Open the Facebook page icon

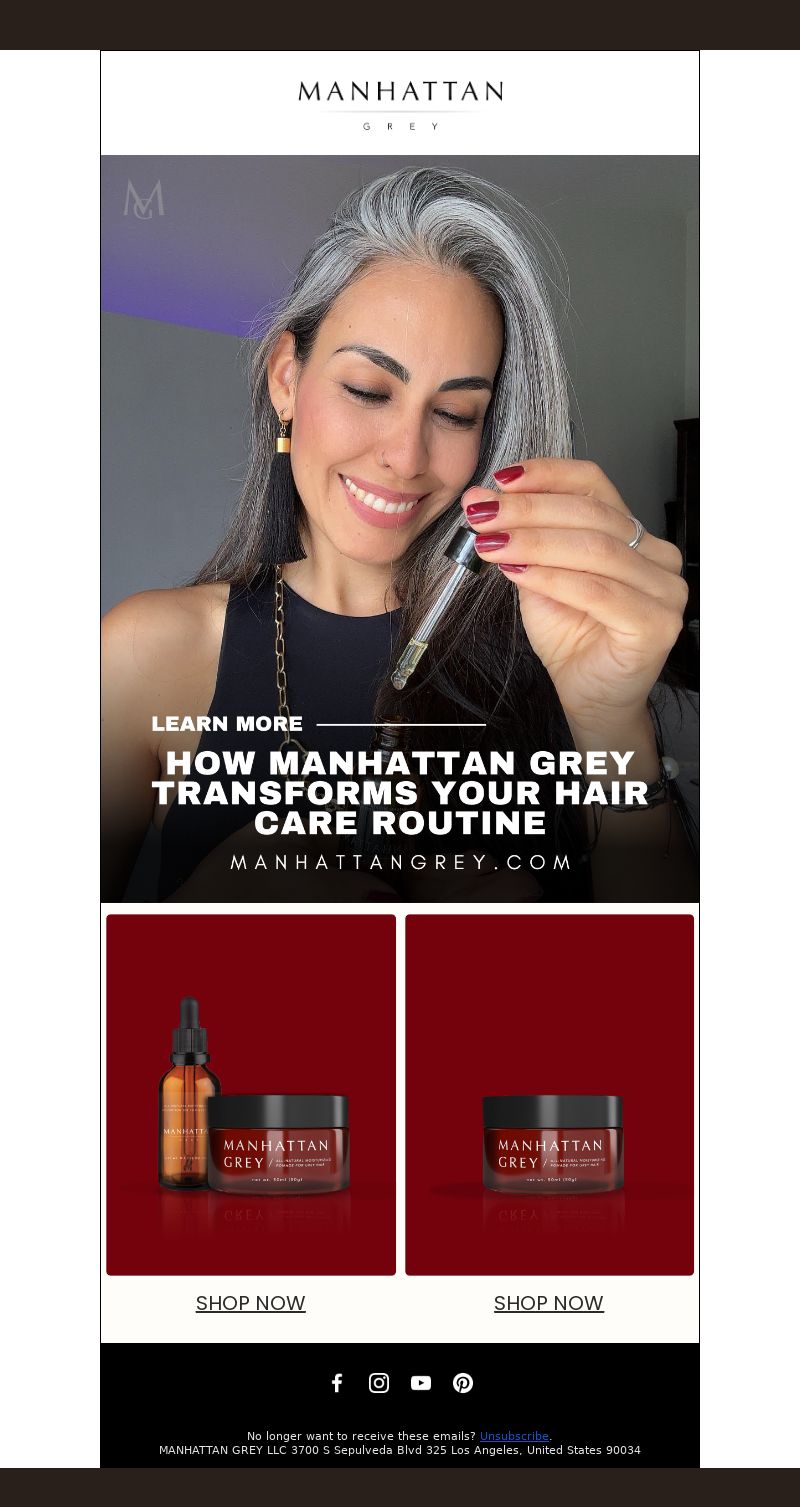pyautogui.click(x=337, y=1383)
